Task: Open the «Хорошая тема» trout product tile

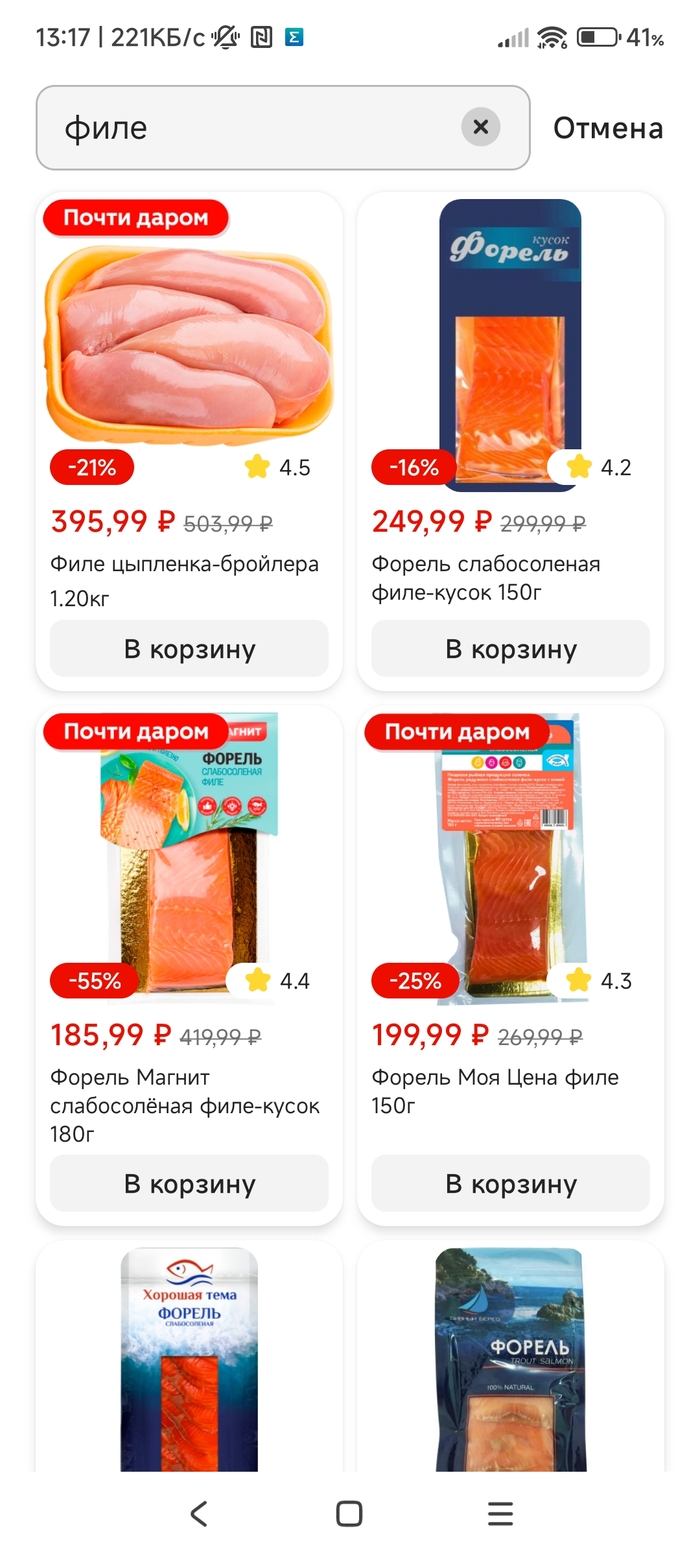Action: click(x=189, y=1360)
